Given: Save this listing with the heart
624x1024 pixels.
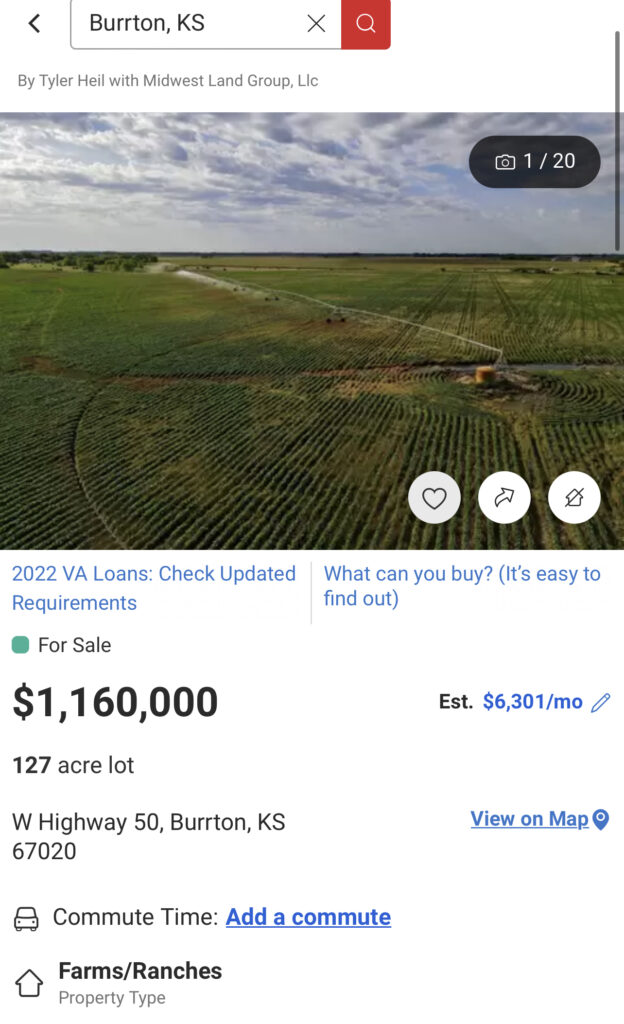Looking at the screenshot, I should pos(434,498).
